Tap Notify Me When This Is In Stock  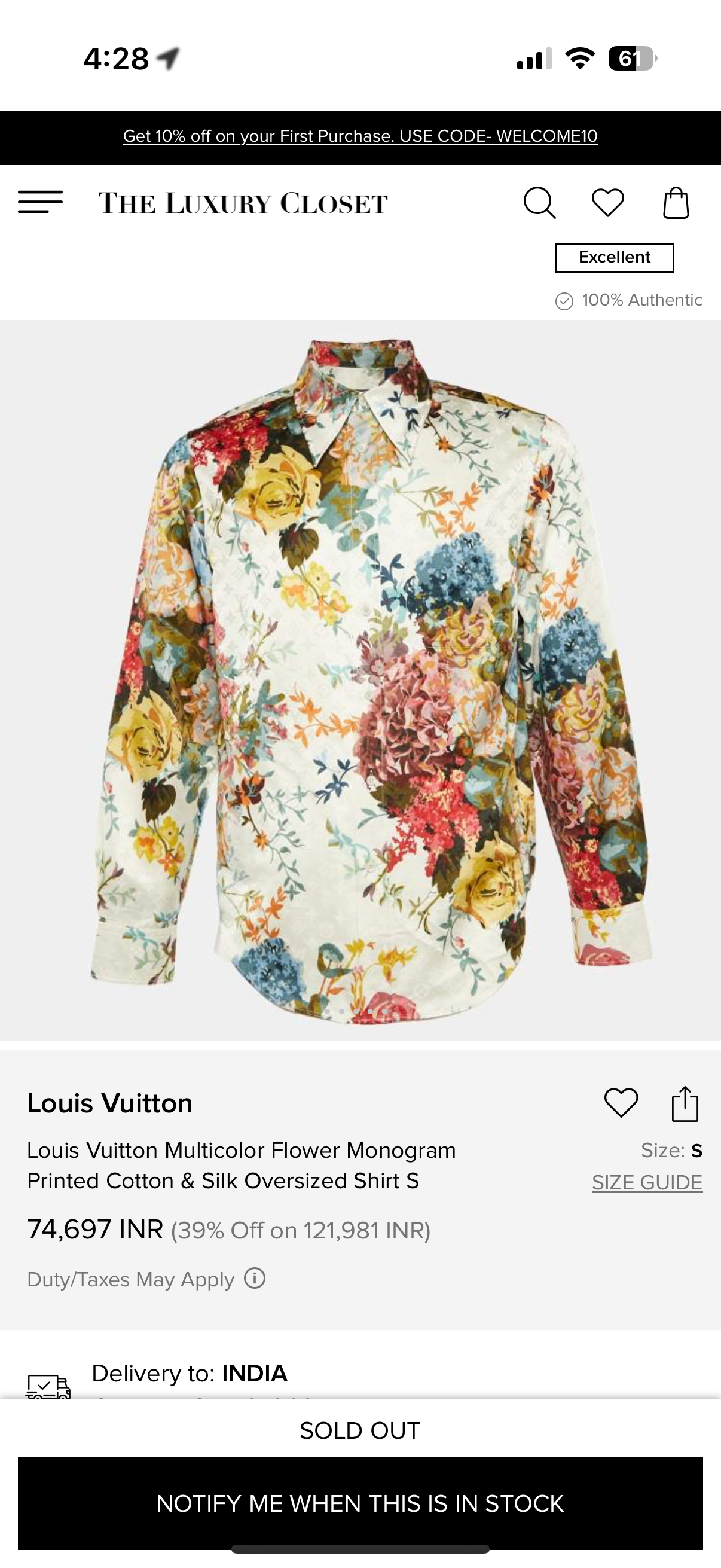coord(360,1503)
